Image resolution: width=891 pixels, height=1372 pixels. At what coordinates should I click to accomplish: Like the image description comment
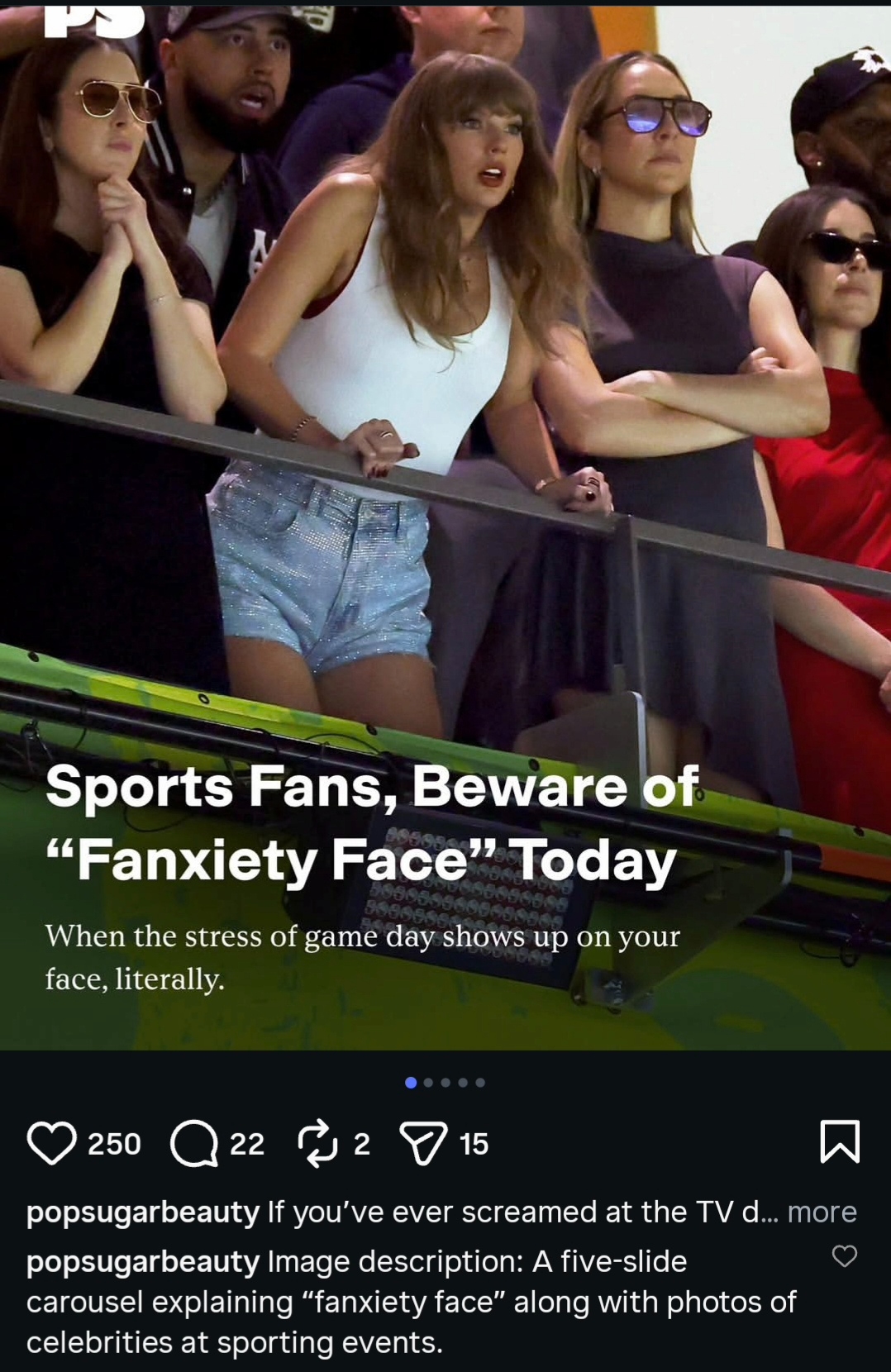coord(844,1256)
